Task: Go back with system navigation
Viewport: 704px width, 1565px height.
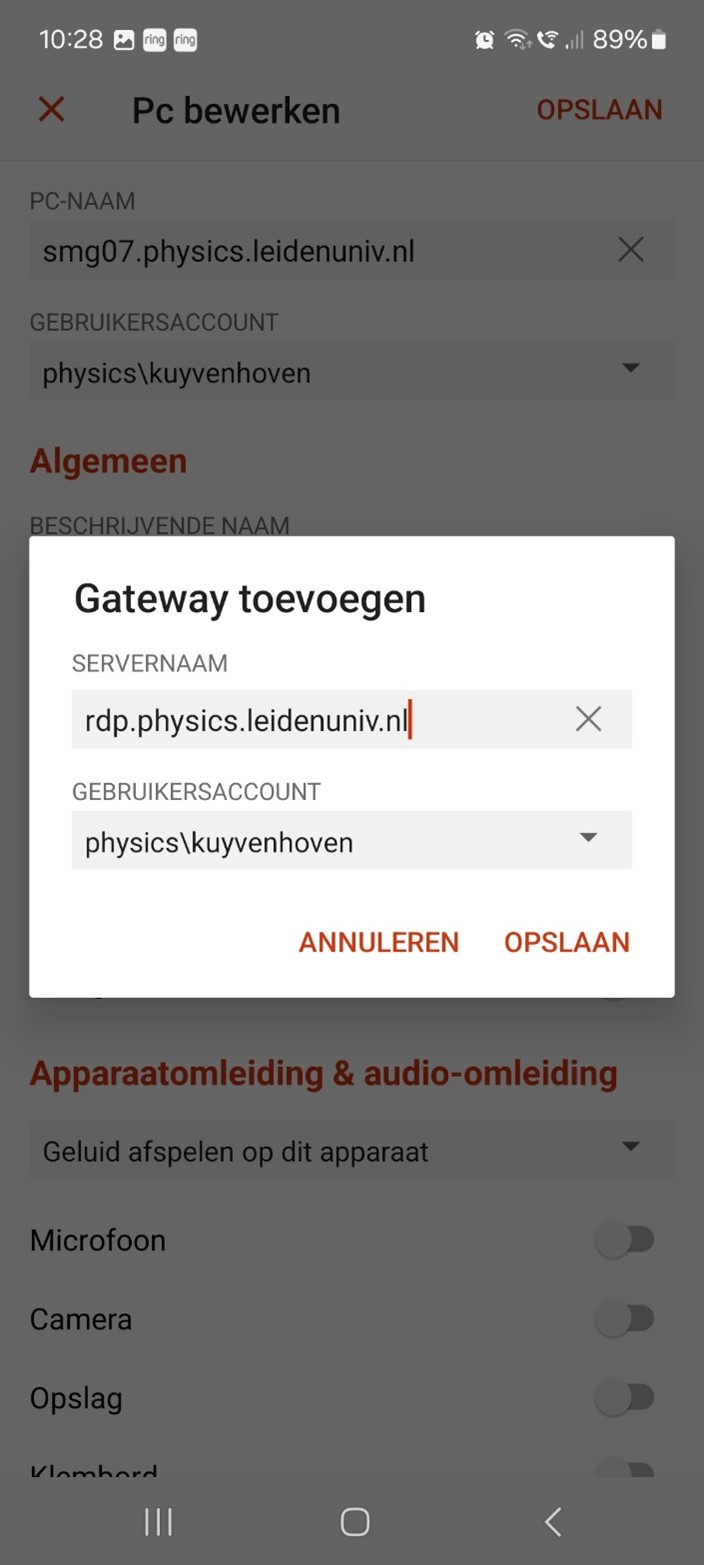Action: pyautogui.click(x=552, y=1521)
